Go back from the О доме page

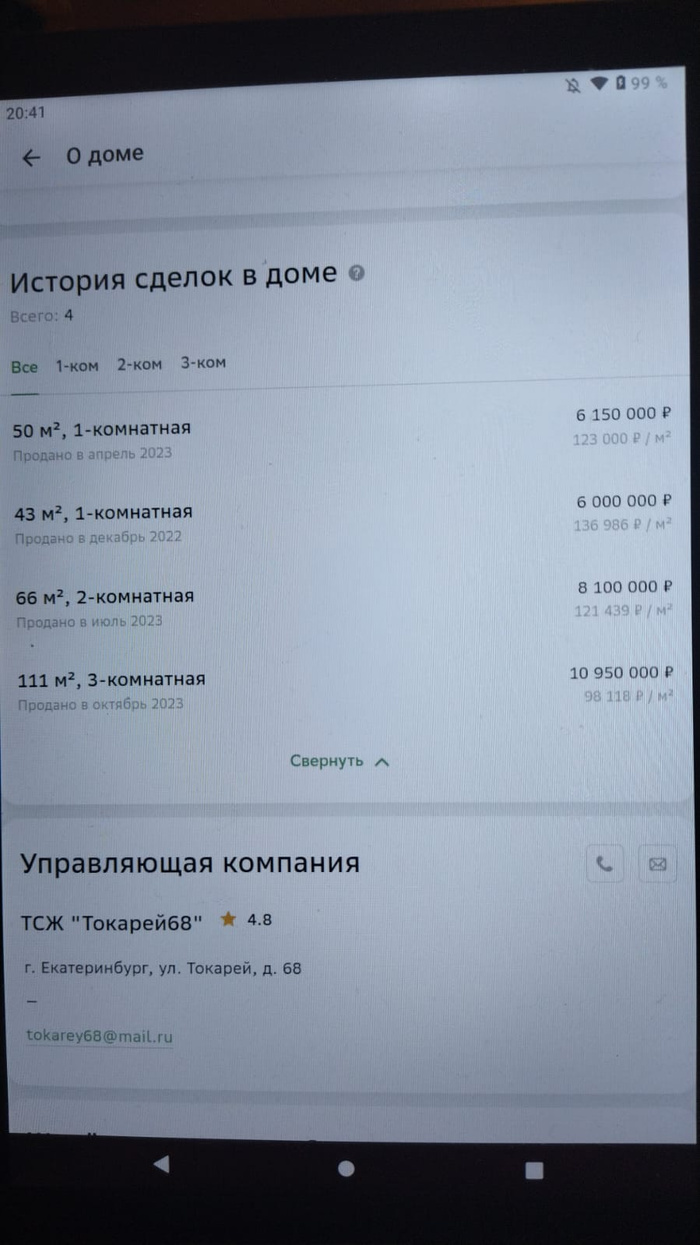pos(32,157)
